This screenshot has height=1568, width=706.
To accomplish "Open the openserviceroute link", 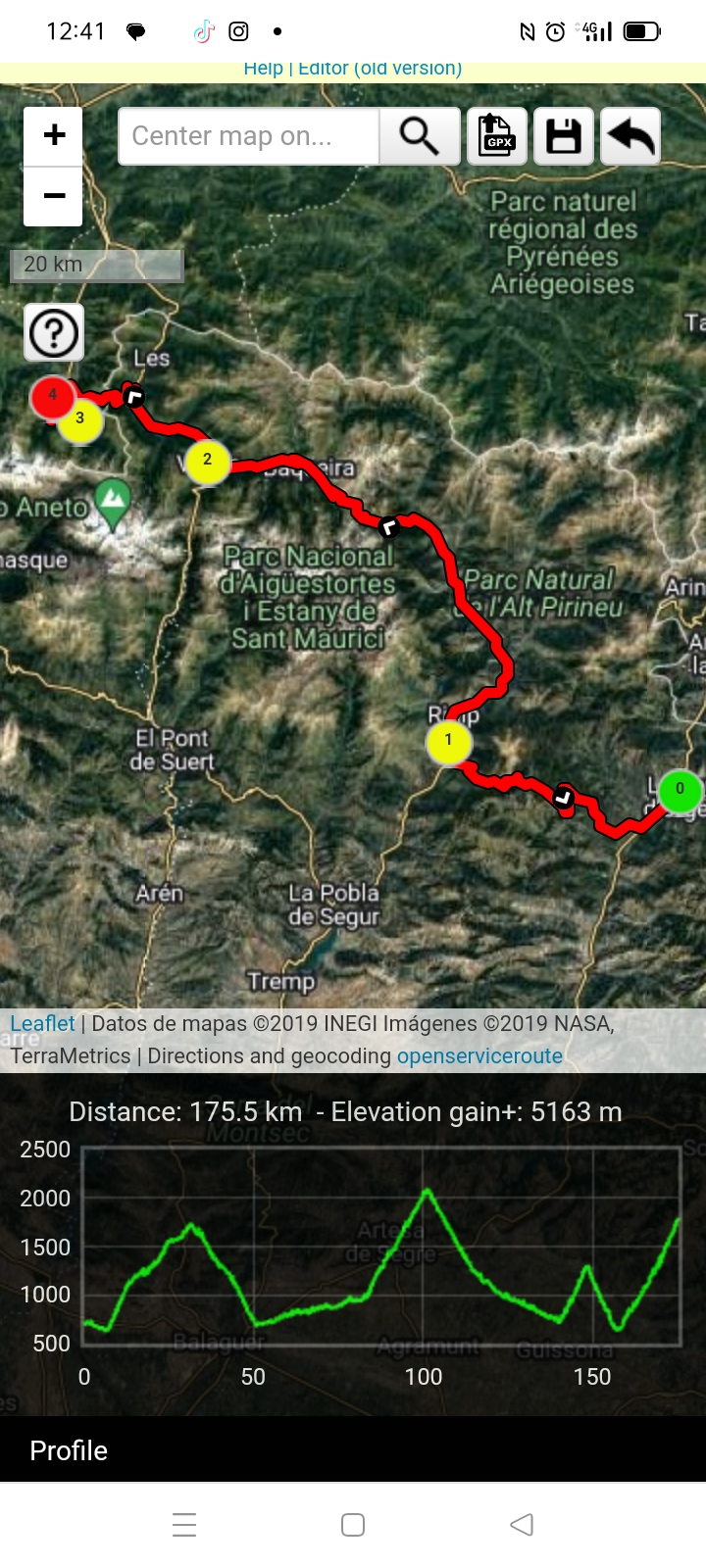I will 479,1055.
